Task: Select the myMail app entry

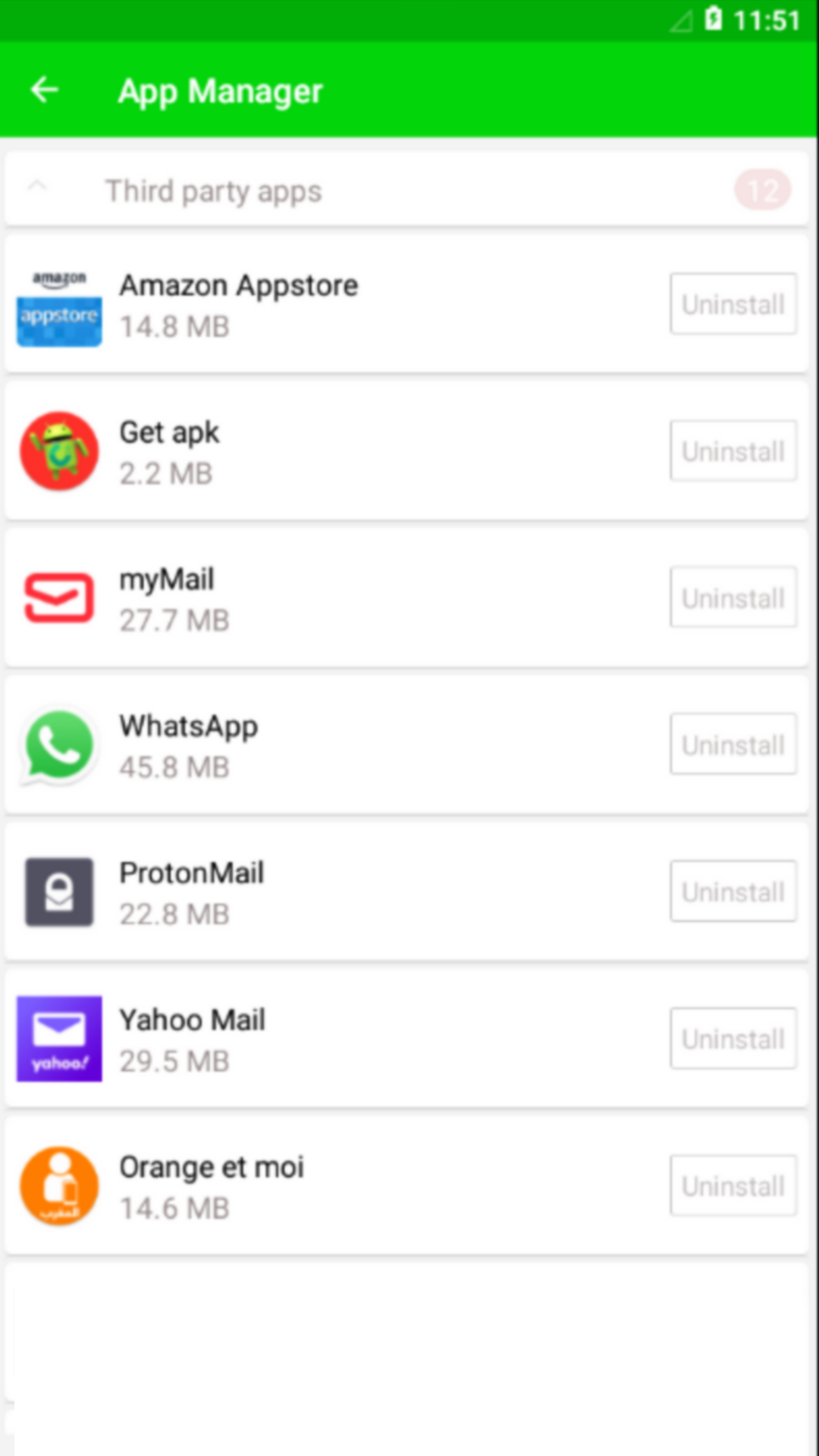Action: click(x=341, y=599)
